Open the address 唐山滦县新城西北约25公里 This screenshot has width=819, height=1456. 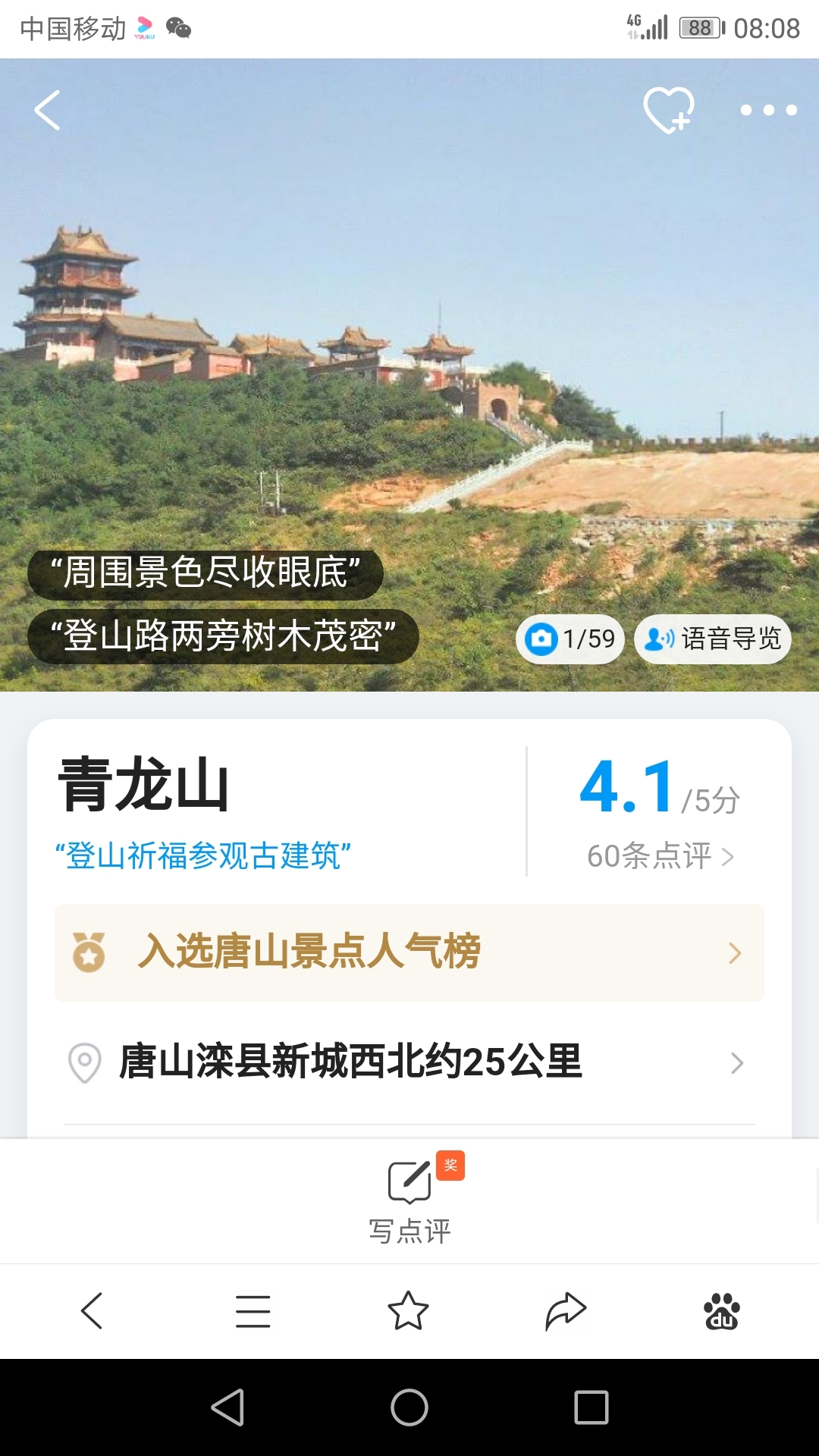tap(409, 1062)
